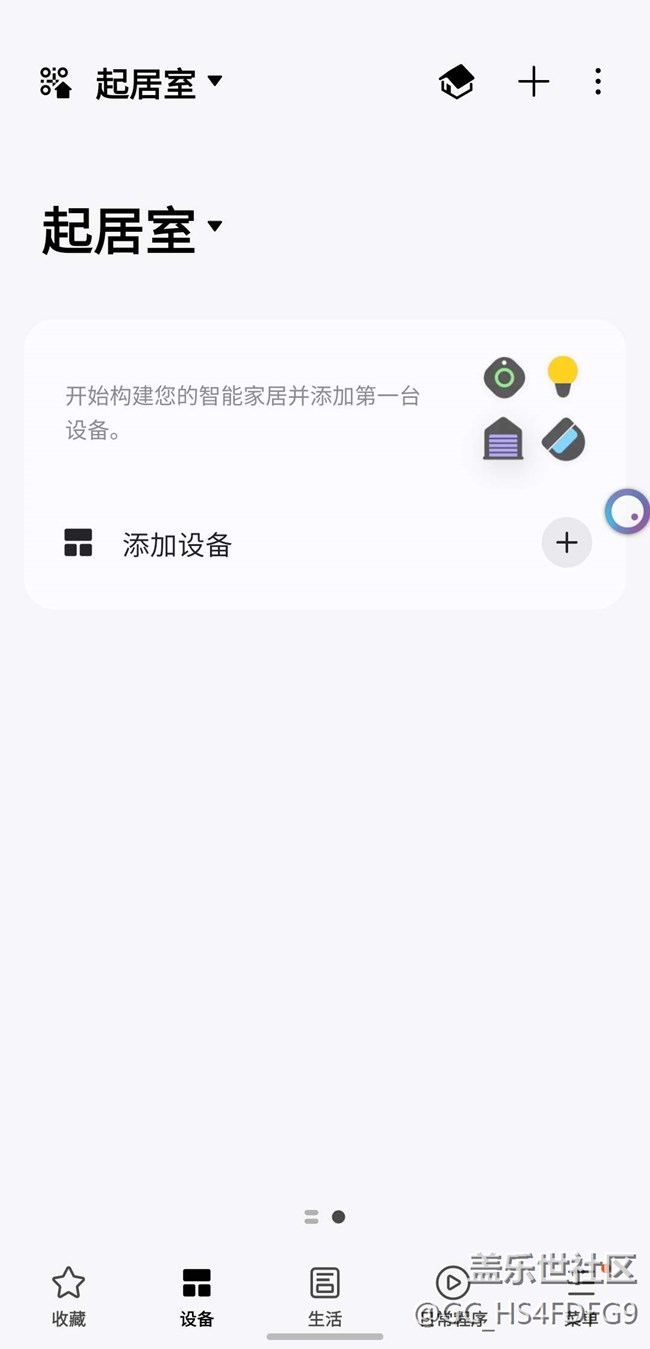
Task: Go to the 生活 tab
Action: pos(325,1296)
